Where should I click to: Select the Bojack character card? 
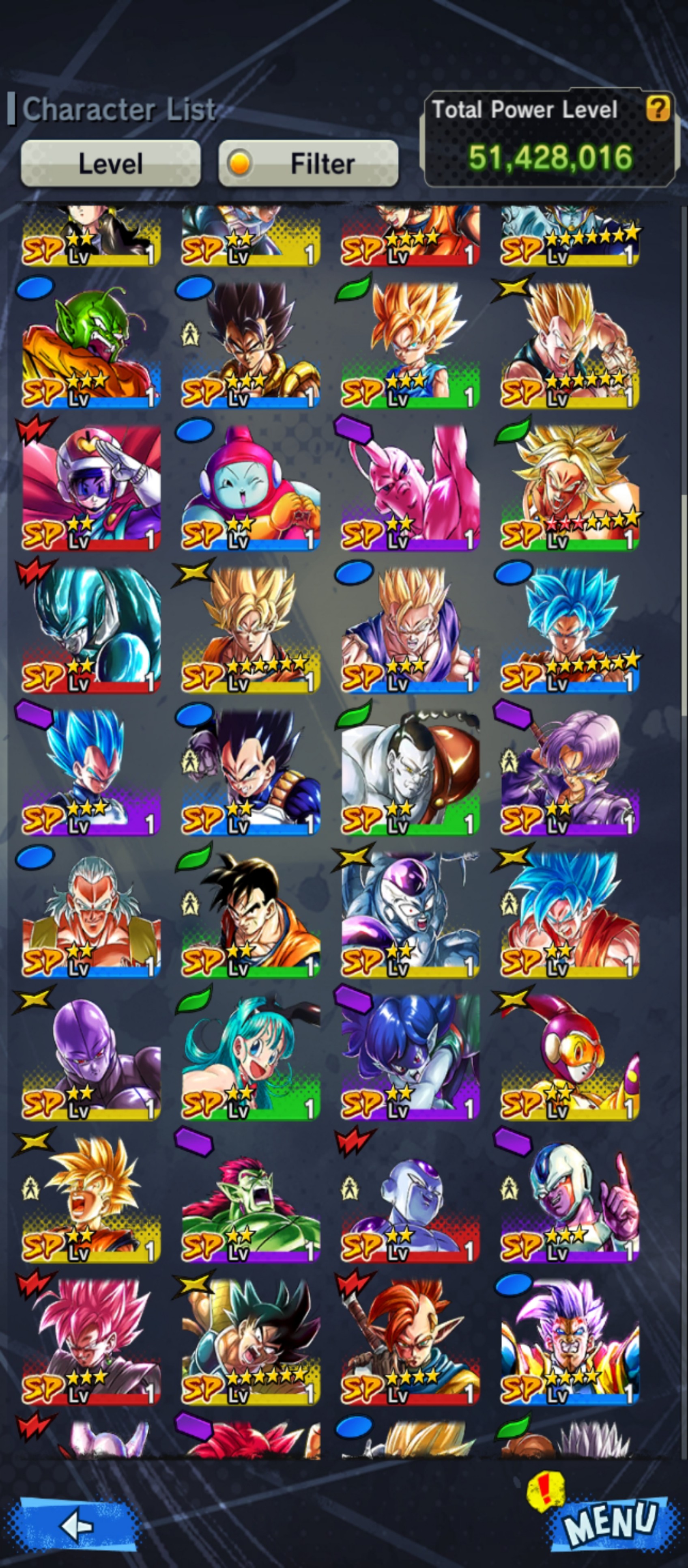coord(251,1199)
